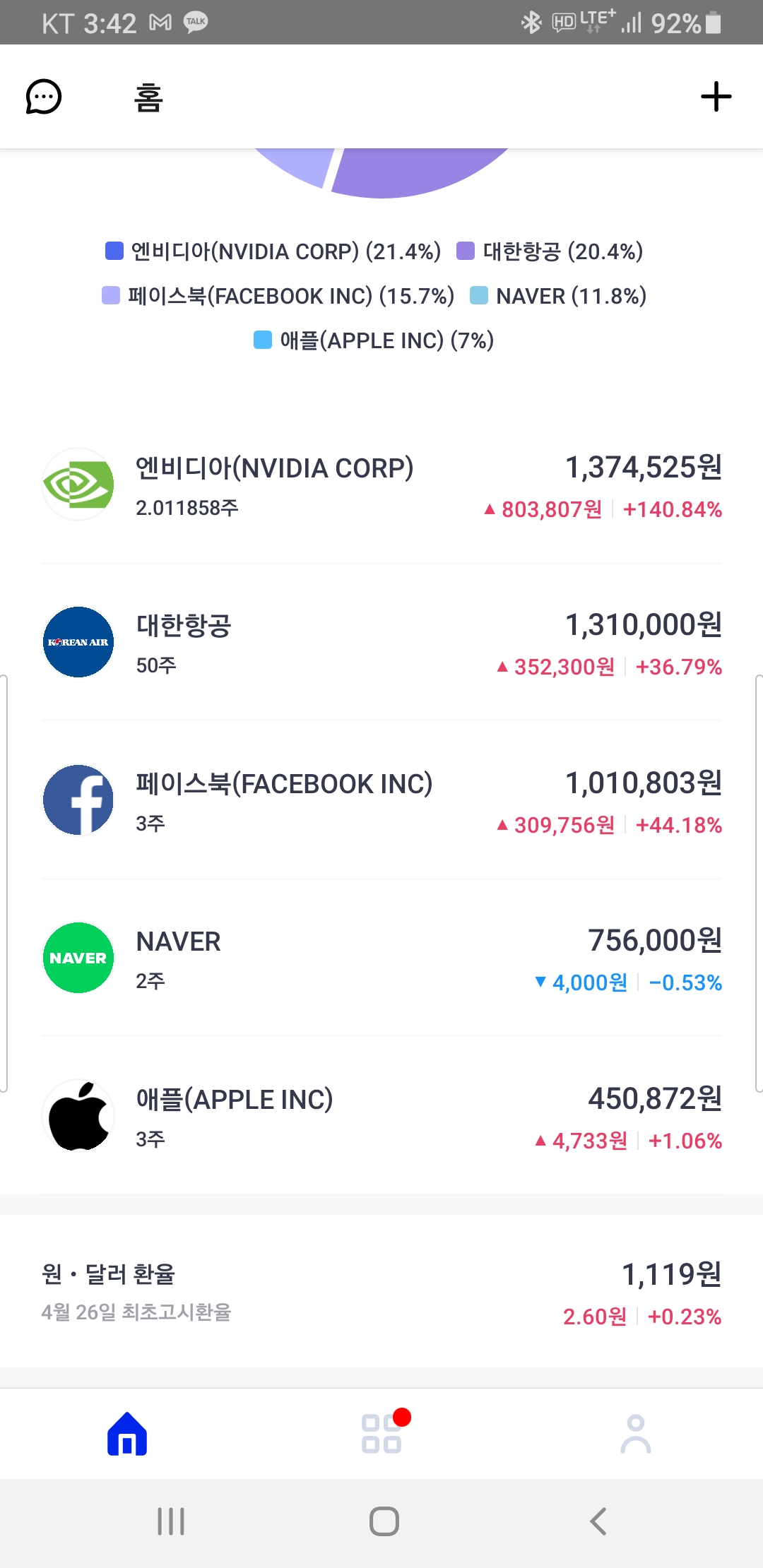
Task: Switch to the profile tab
Action: [x=636, y=1434]
